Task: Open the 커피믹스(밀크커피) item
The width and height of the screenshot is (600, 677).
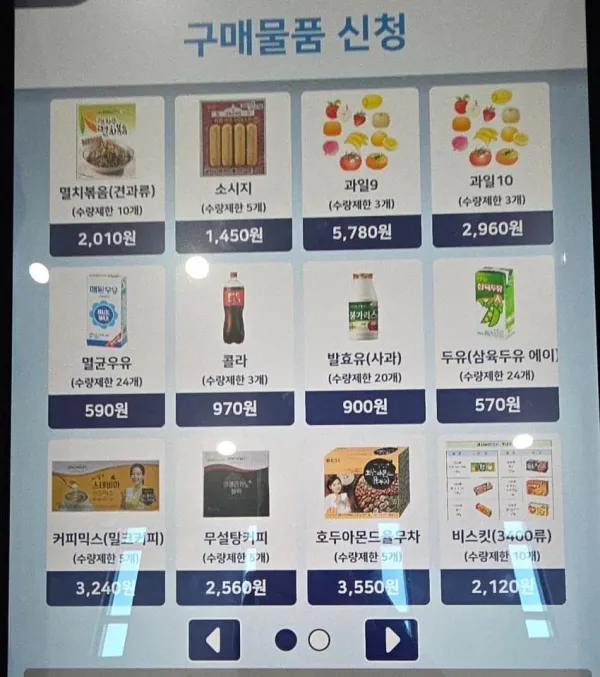Action: pyautogui.click(x=106, y=518)
